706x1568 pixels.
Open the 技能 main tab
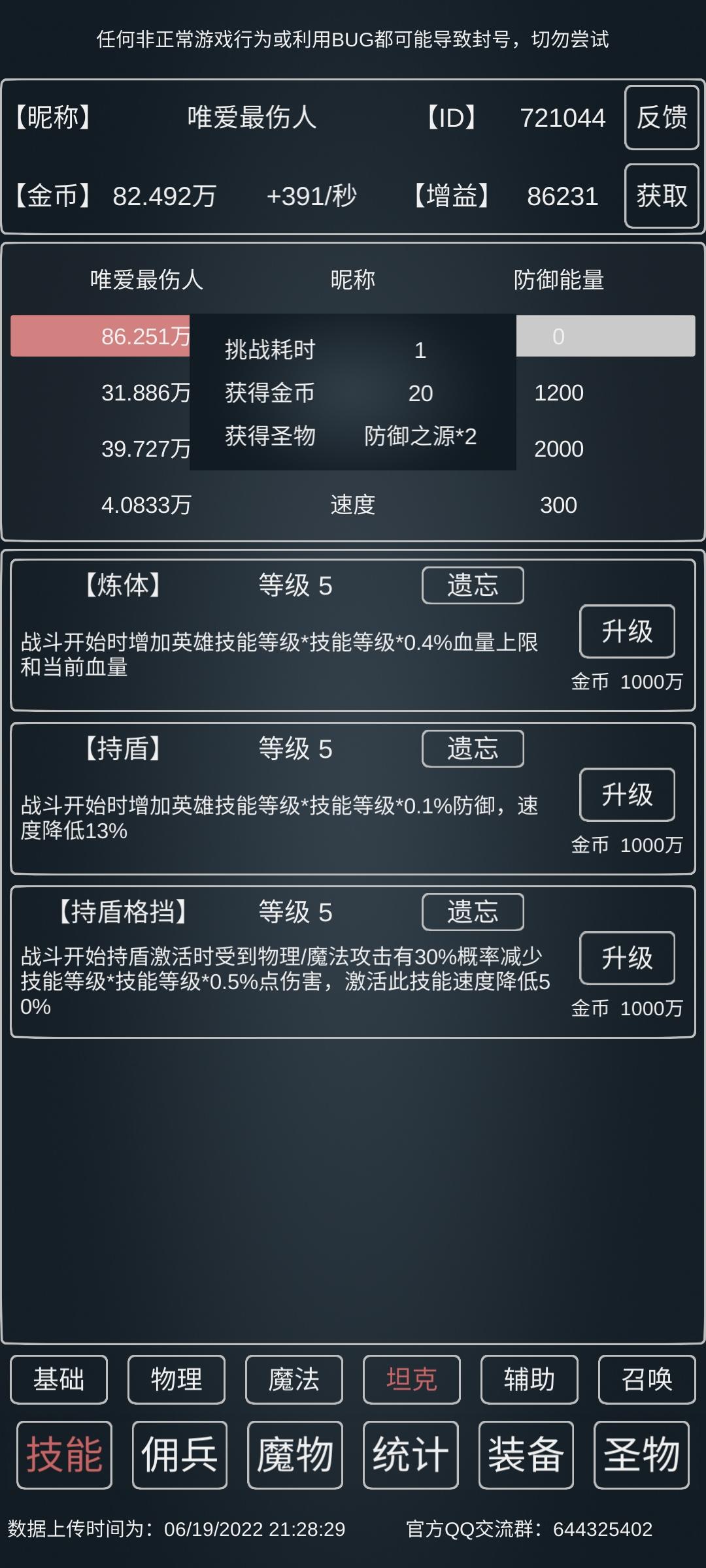click(64, 1455)
